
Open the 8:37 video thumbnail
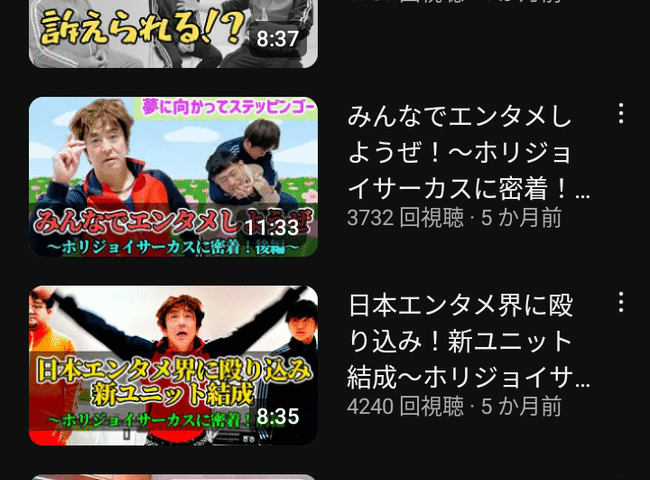[x=172, y=32]
